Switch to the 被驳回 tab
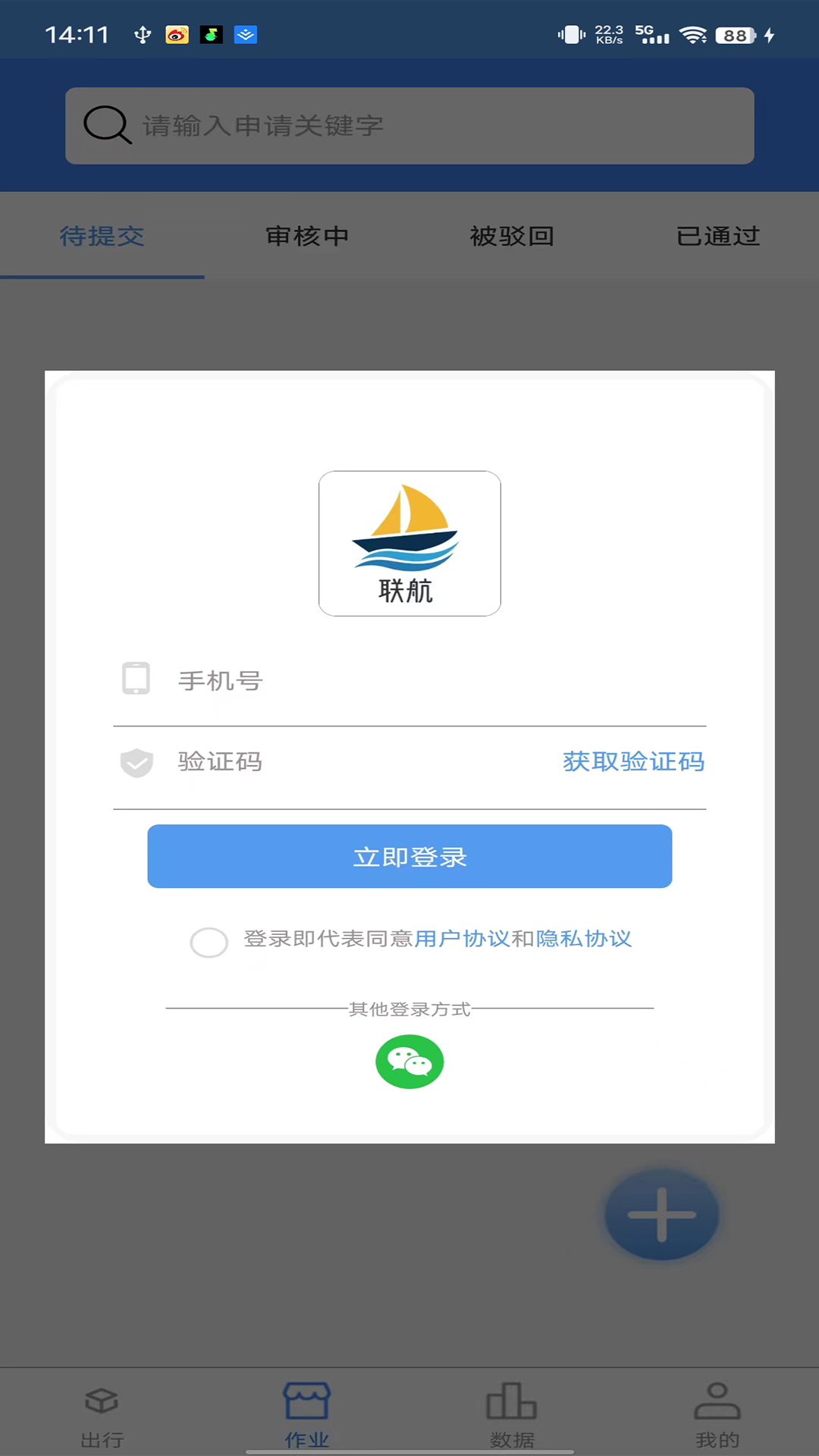 (512, 236)
